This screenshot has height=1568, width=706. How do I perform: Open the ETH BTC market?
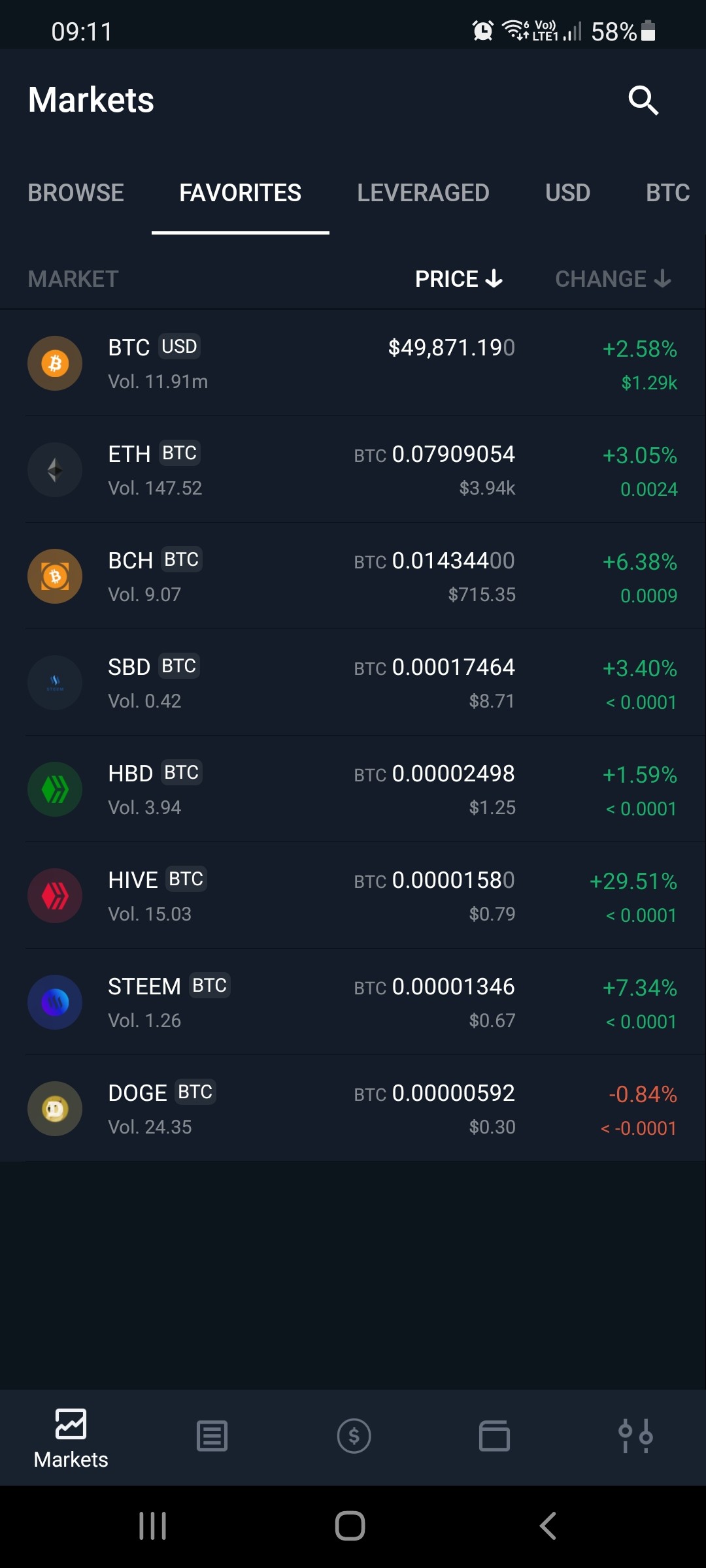coord(353,470)
